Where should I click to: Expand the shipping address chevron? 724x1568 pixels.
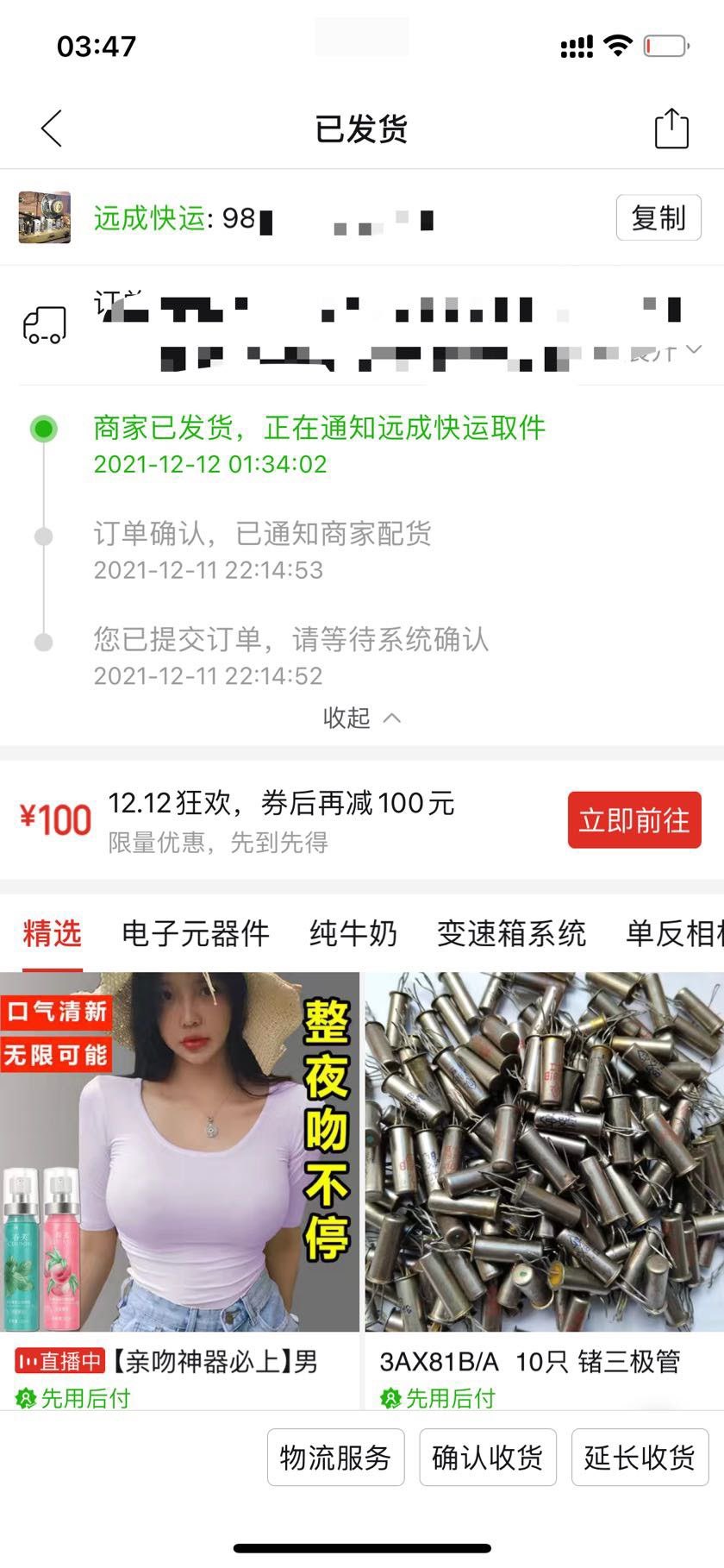pyautogui.click(x=694, y=349)
